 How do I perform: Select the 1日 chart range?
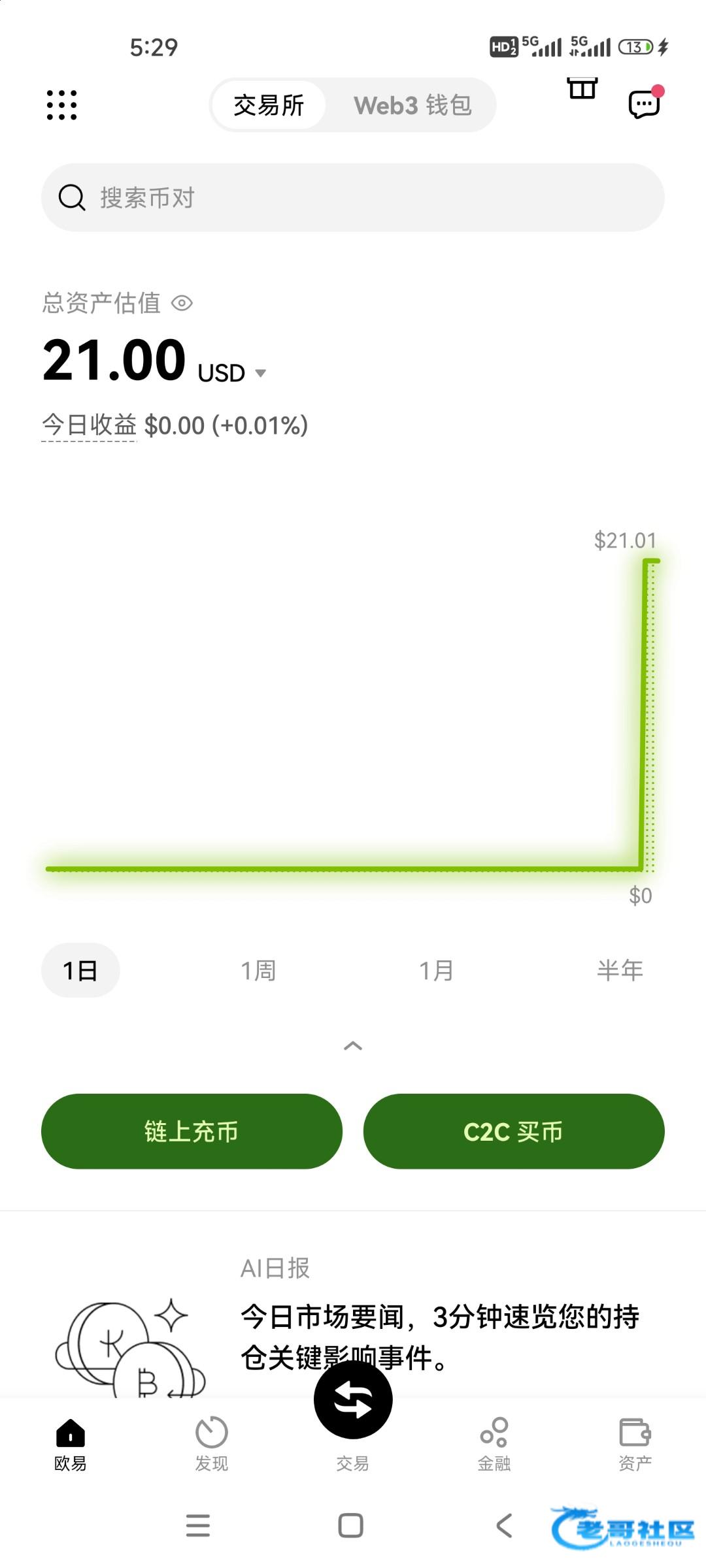80,970
